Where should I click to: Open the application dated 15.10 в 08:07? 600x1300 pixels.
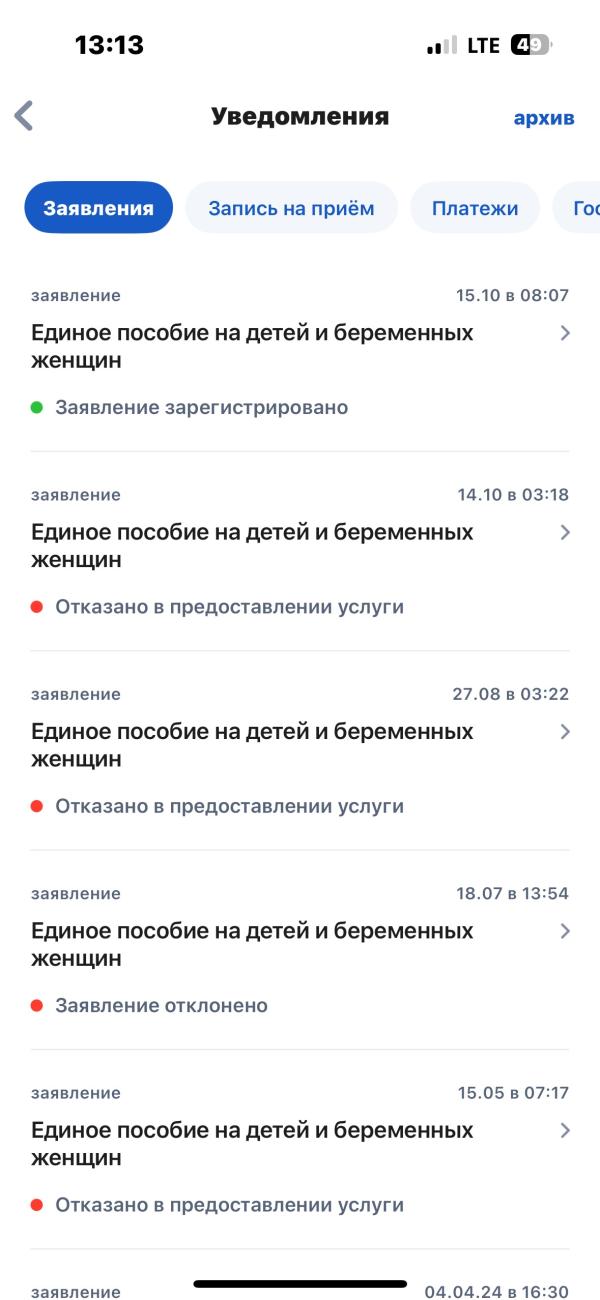pos(300,352)
